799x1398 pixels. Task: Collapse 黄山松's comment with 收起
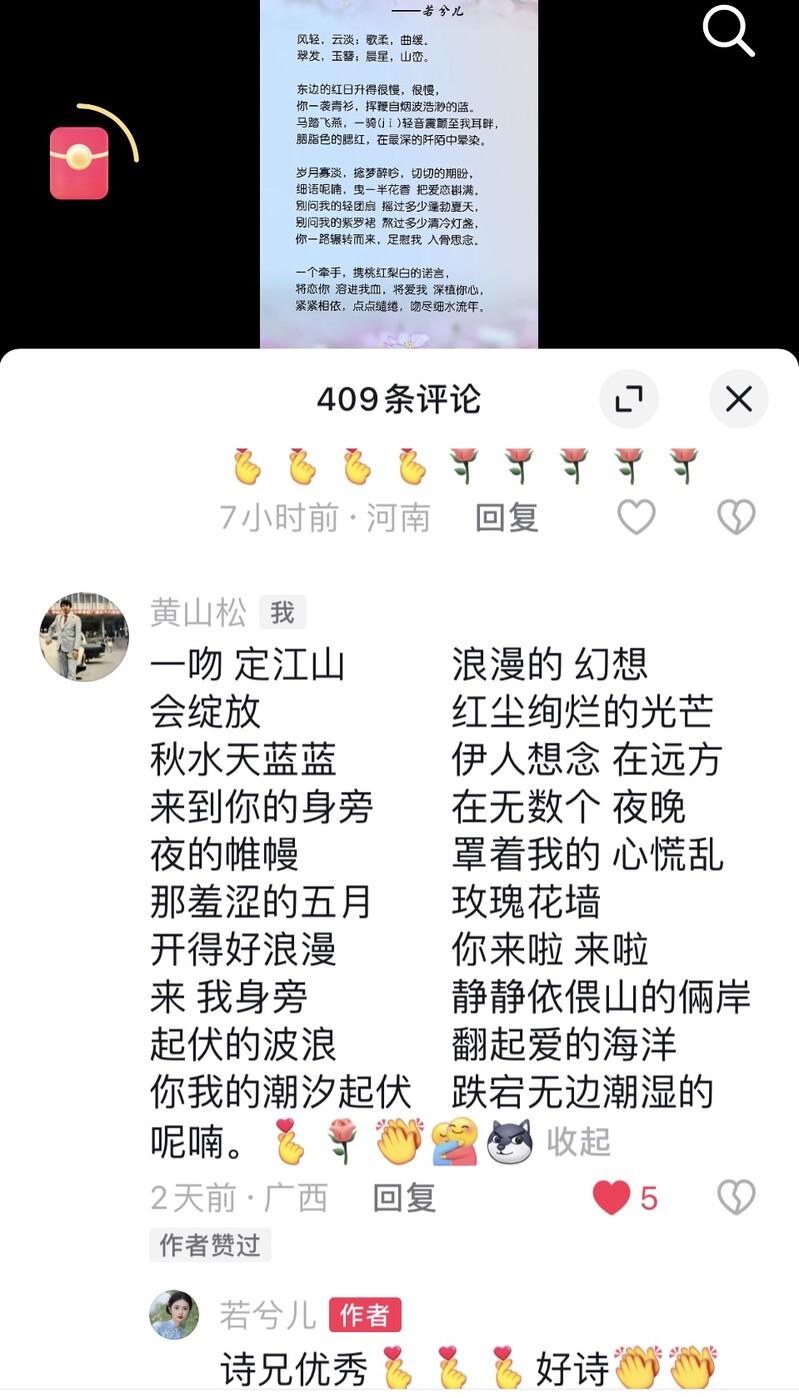point(578,1141)
